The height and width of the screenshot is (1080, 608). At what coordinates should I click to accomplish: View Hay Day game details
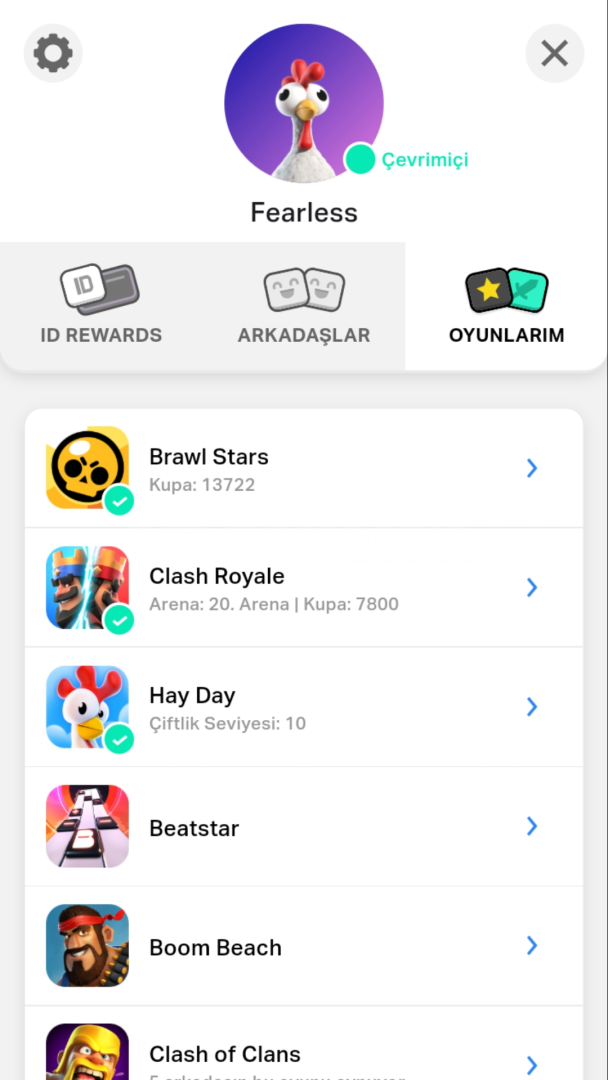point(304,707)
